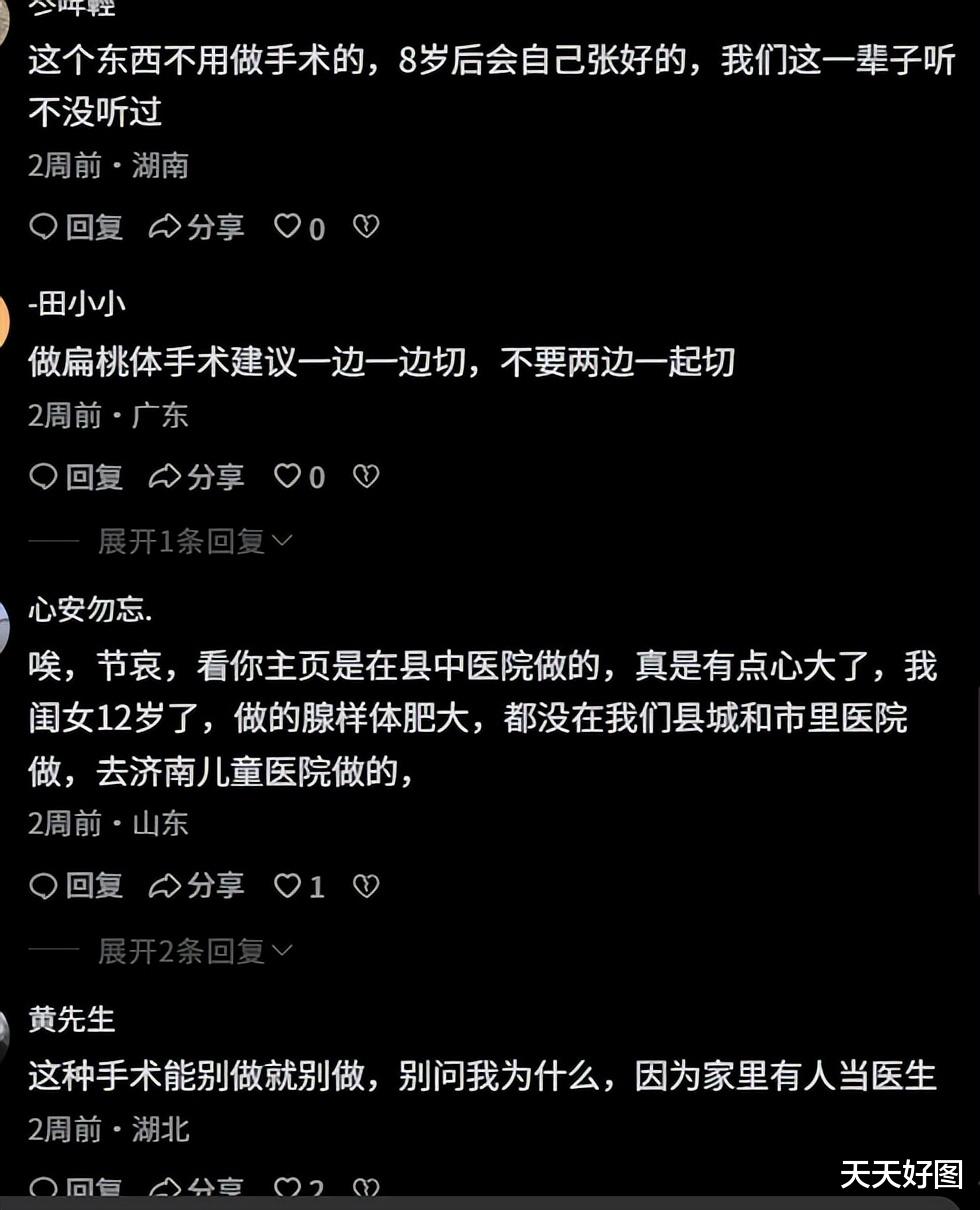The width and height of the screenshot is (980, 1210).
Task: Expand 1 reply under -田小小's comment
Action: (x=194, y=541)
